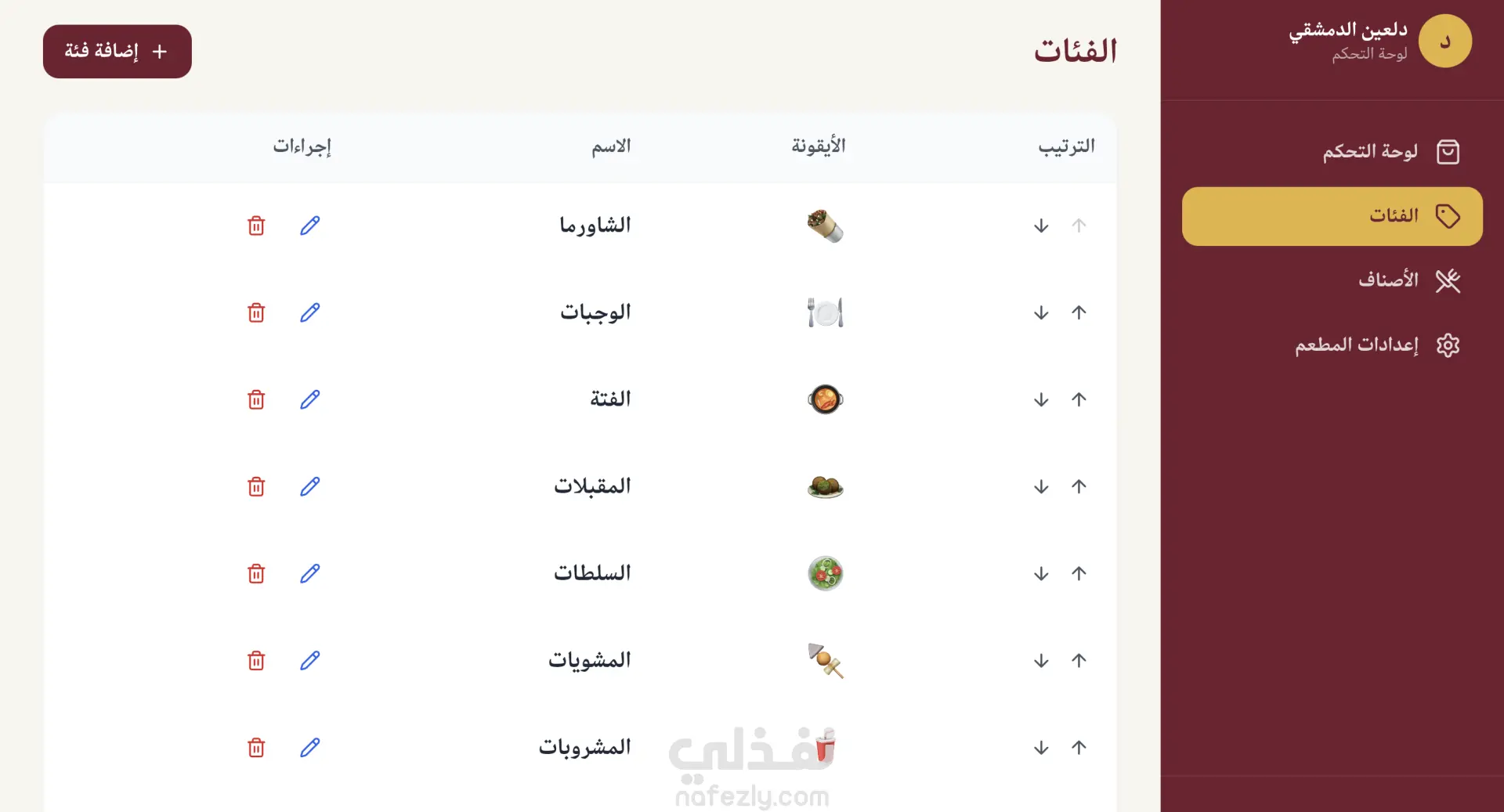Move السلطات down in order
The width and height of the screenshot is (1504, 812).
(x=1041, y=574)
